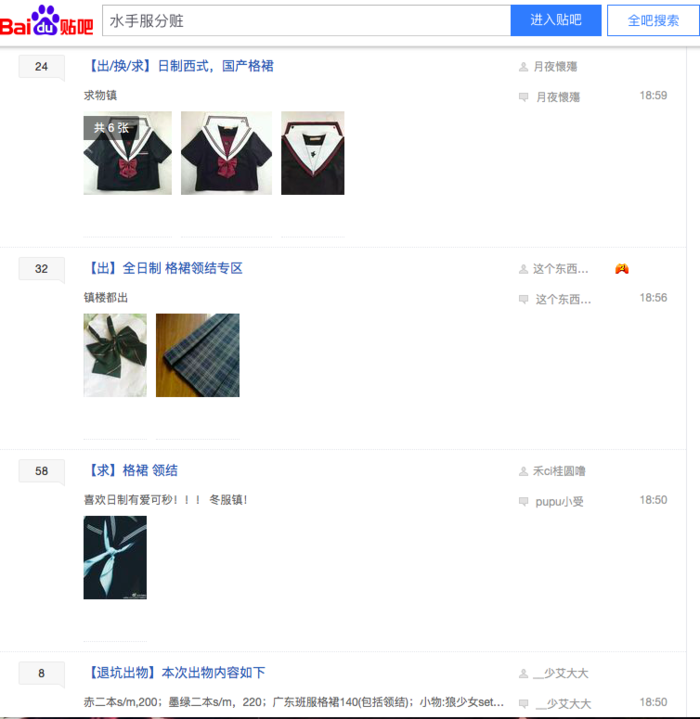700x719 pixels.
Task: View the photo in the 【求】格裙 领结 thread
Action: pyautogui.click(x=115, y=557)
